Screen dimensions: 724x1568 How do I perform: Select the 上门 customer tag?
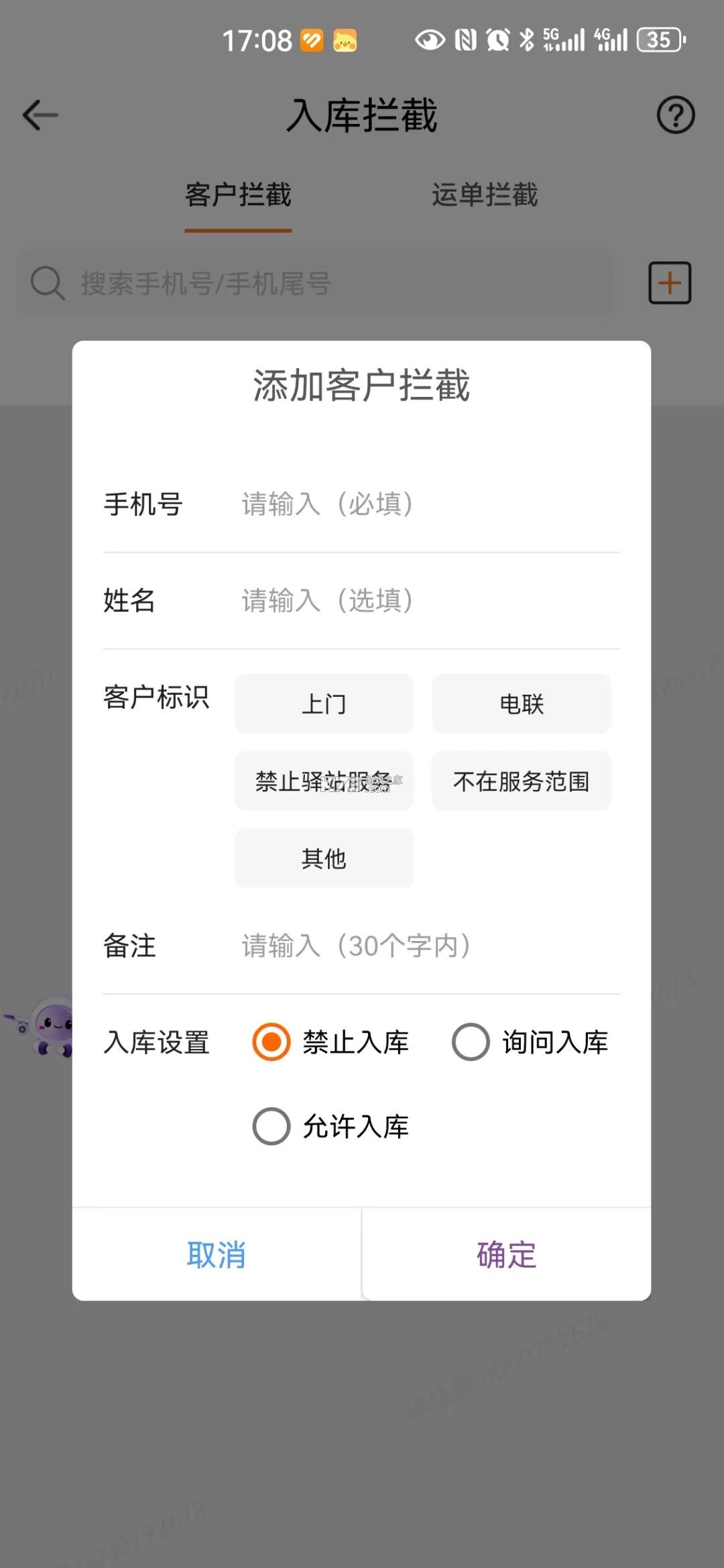(x=324, y=704)
